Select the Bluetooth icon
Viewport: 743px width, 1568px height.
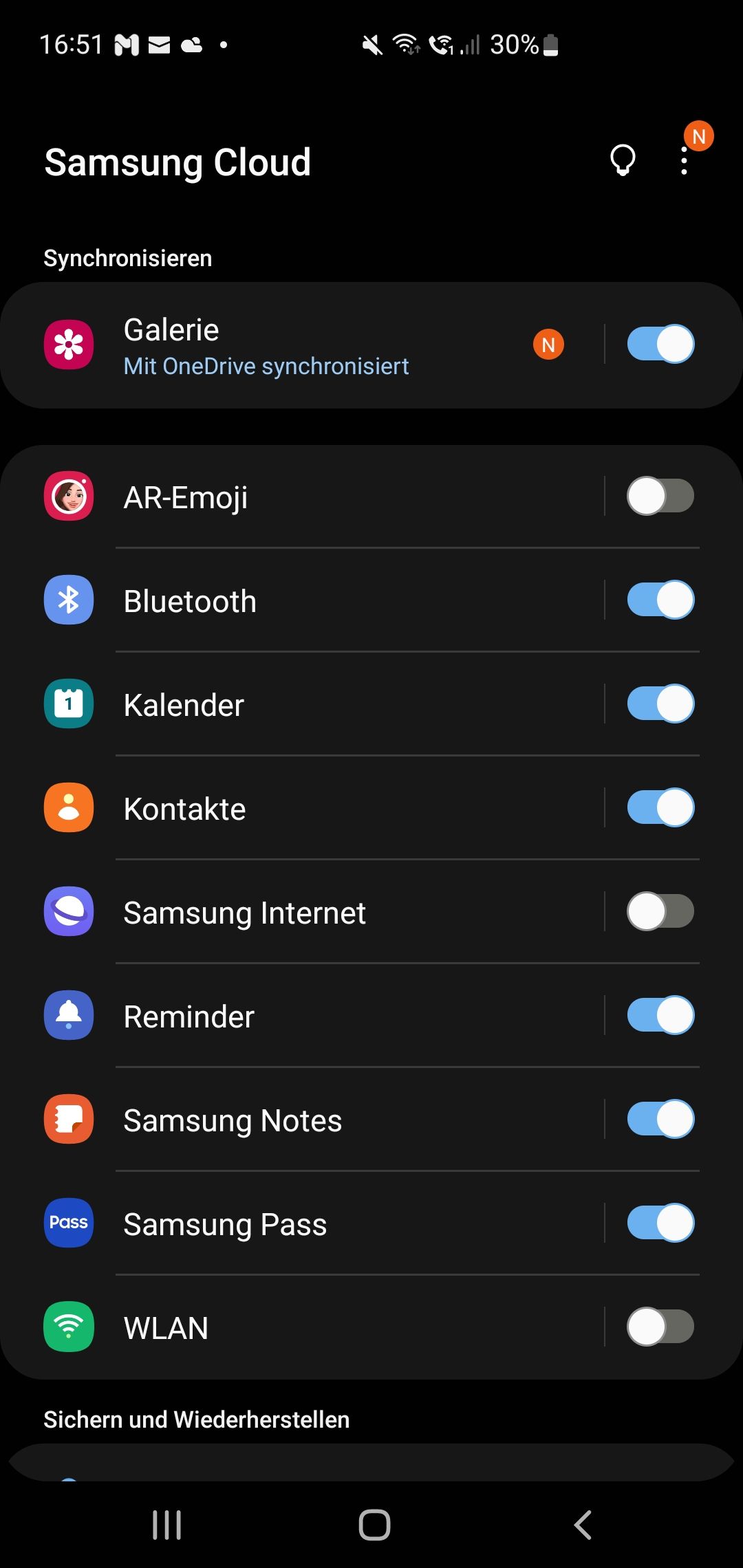(68, 600)
